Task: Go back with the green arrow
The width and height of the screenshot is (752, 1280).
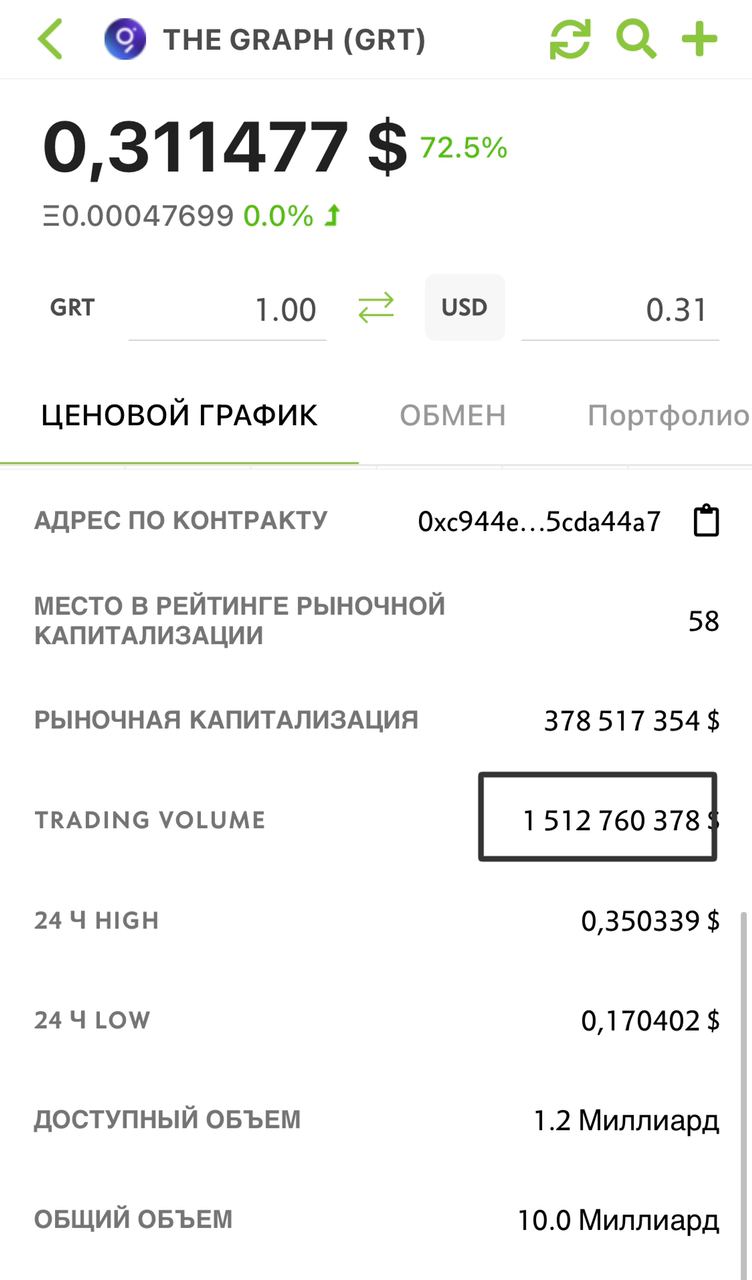Action: (x=49, y=40)
